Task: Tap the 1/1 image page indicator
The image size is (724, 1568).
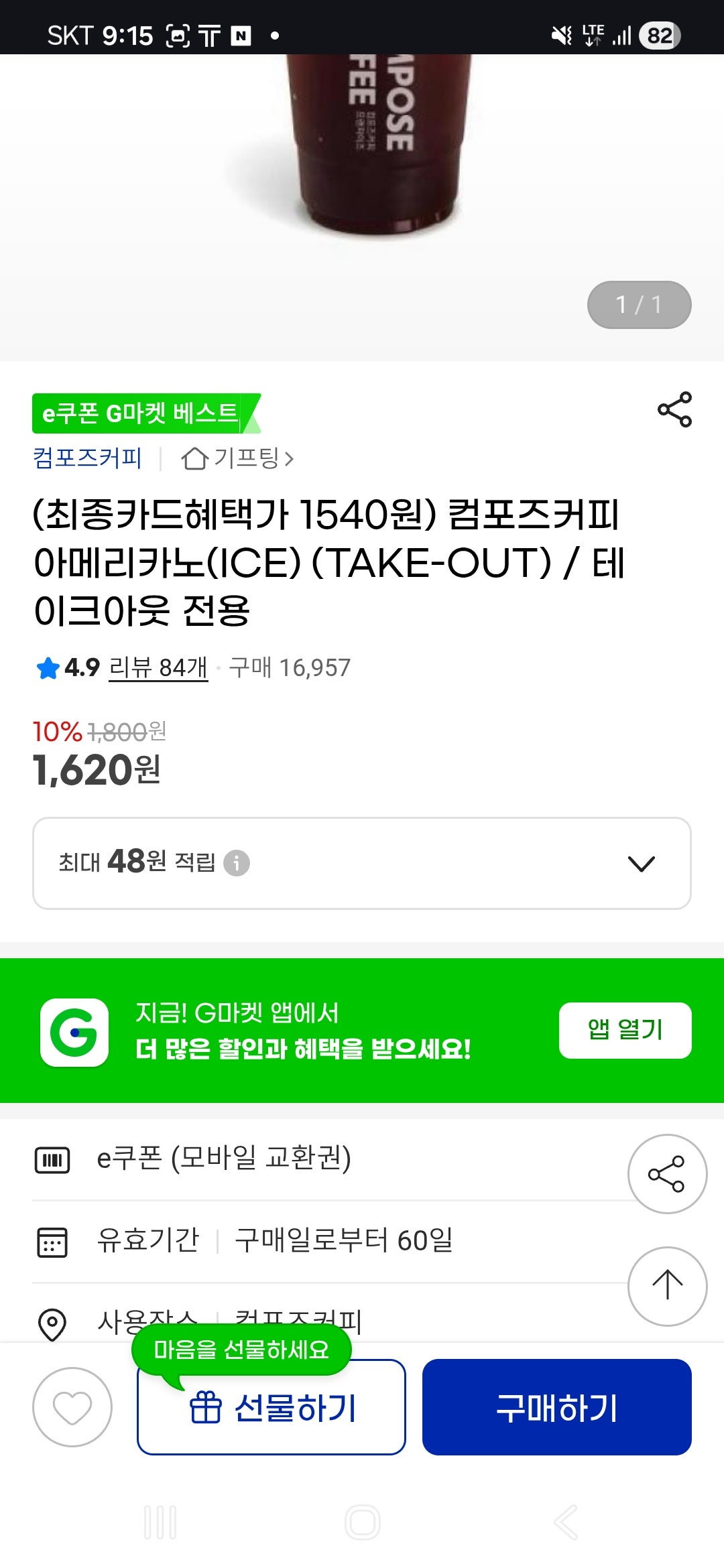Action: (x=639, y=306)
